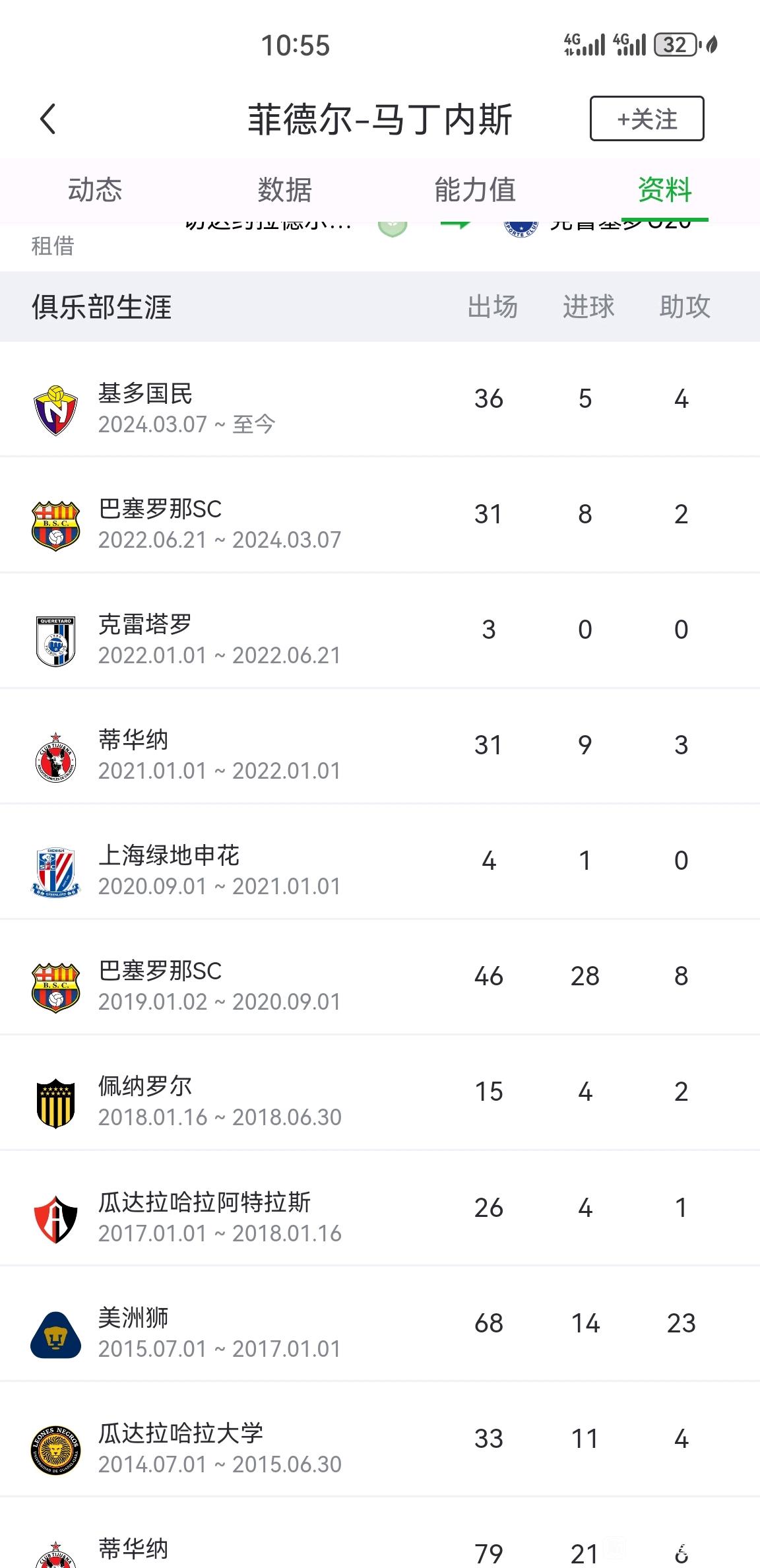Open the 佩纳罗尔 club row
Image resolution: width=760 pixels, height=1568 pixels.
pos(380,1092)
